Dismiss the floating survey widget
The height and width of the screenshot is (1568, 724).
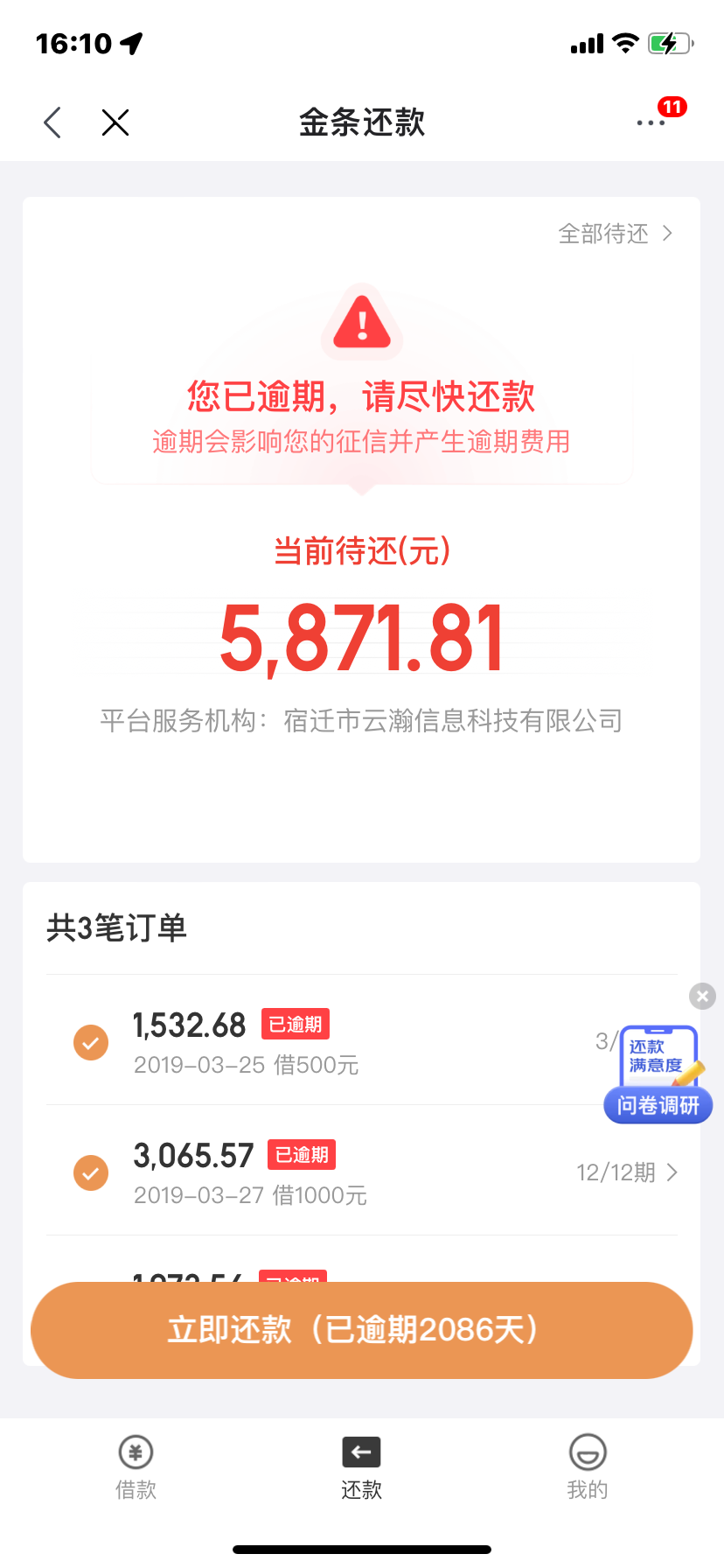click(702, 996)
